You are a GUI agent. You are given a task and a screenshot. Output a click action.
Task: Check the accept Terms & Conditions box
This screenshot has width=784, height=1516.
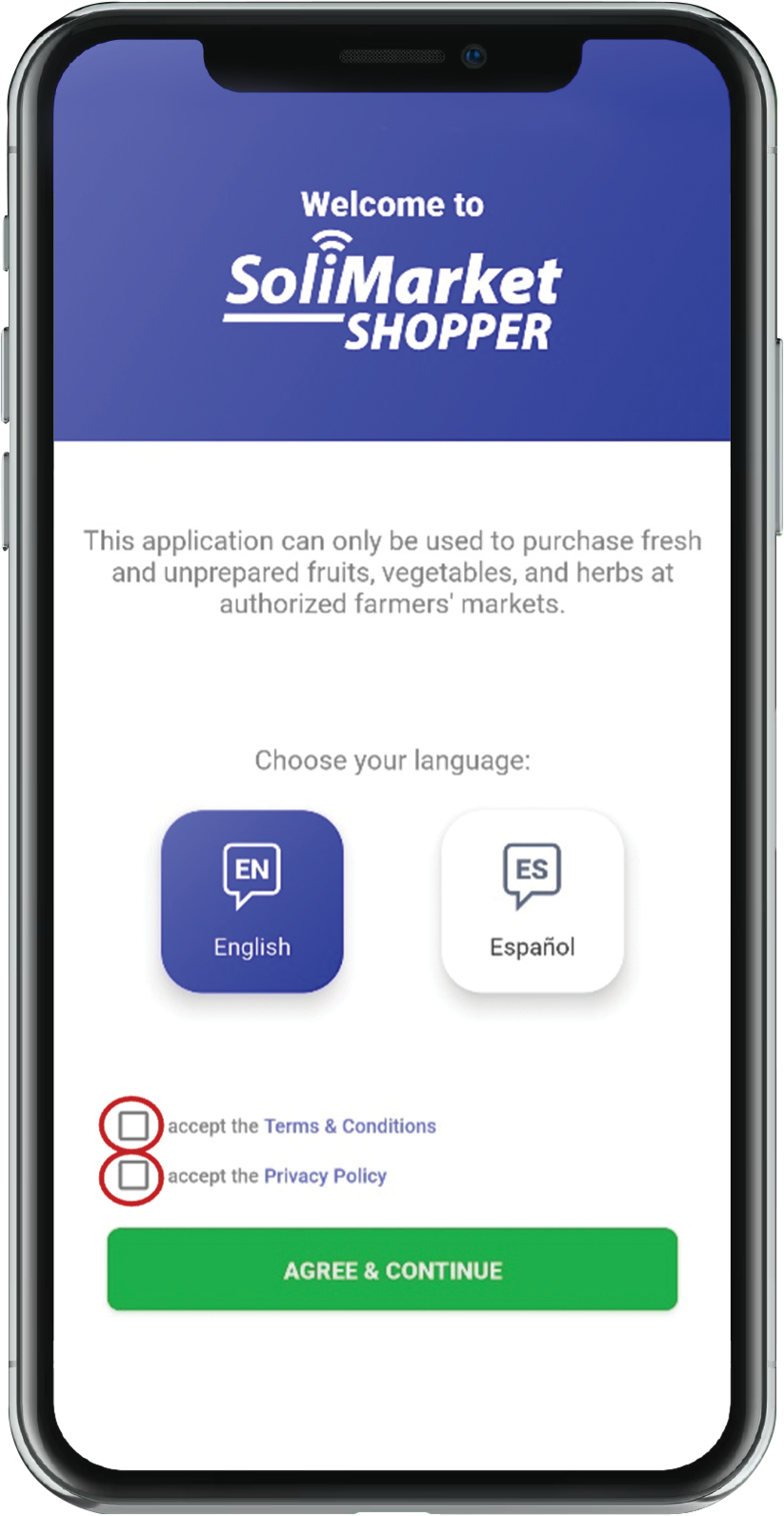pos(133,1125)
